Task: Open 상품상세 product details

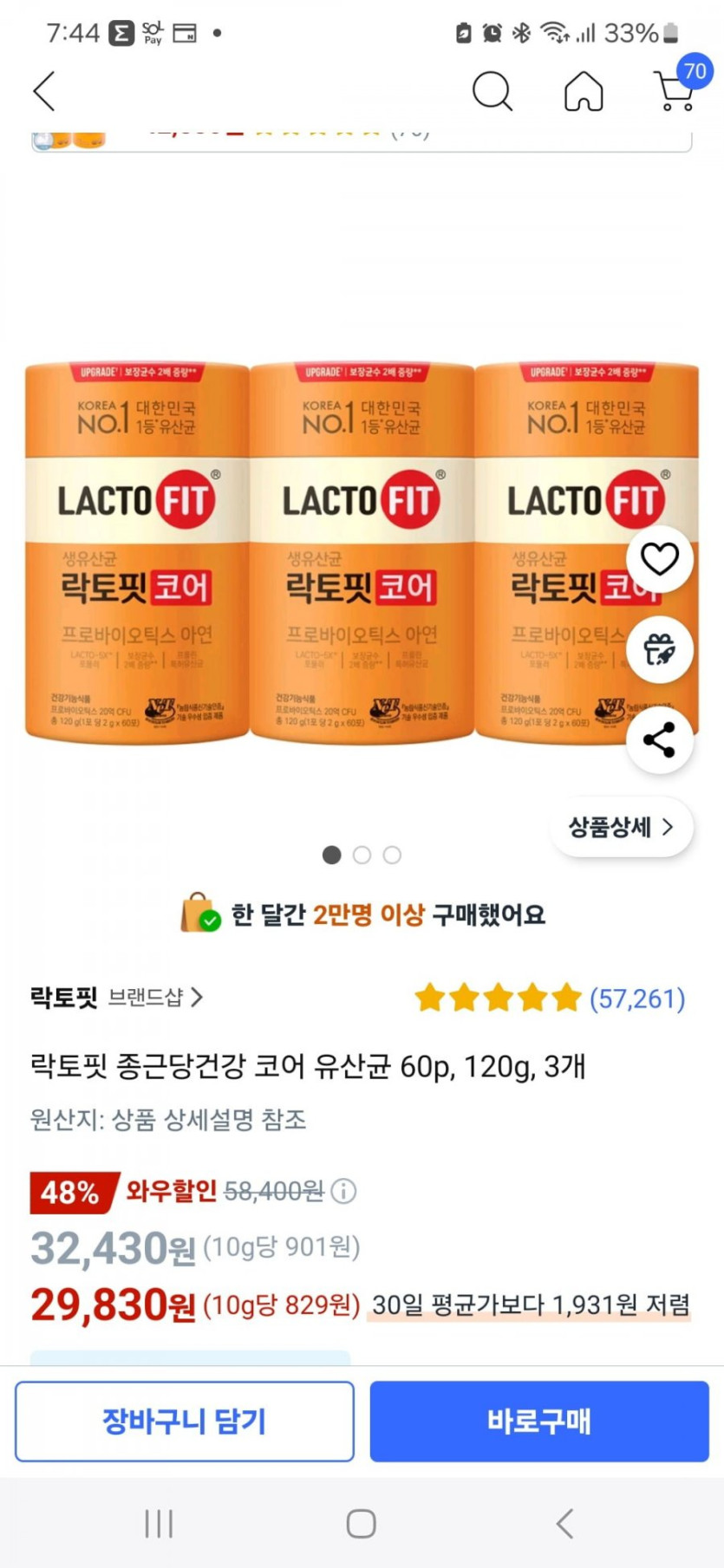Action: click(x=621, y=827)
